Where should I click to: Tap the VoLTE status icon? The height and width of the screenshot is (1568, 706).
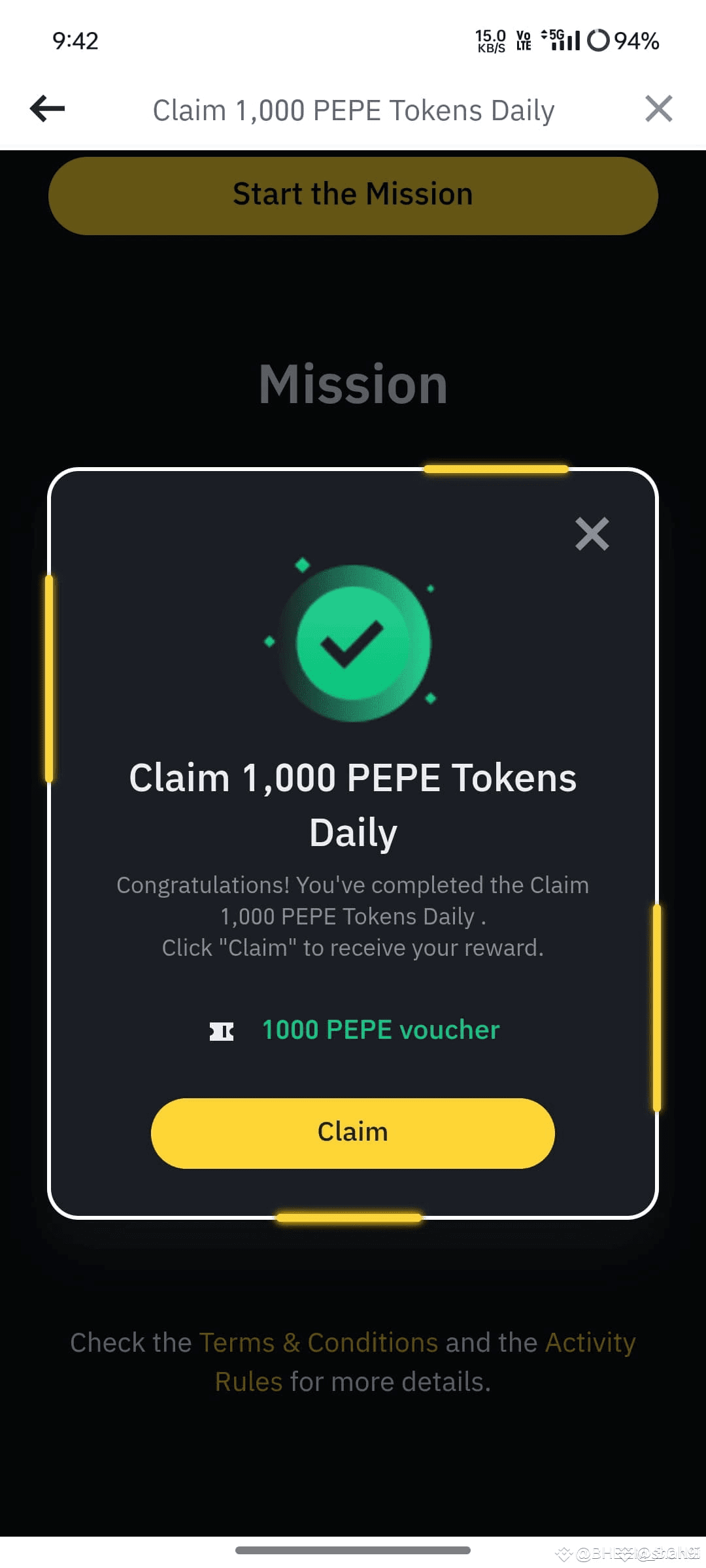point(523,41)
